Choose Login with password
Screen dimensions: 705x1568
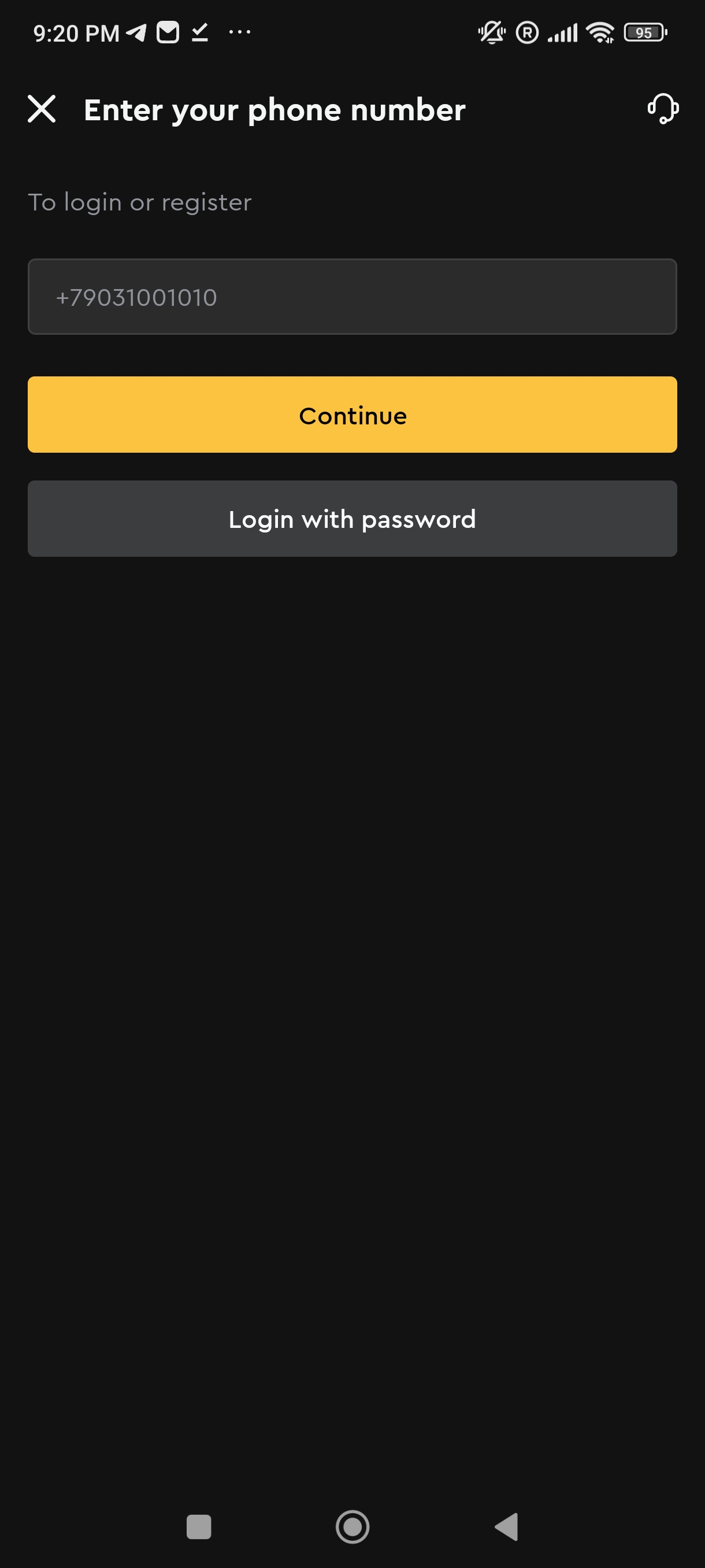[352, 519]
